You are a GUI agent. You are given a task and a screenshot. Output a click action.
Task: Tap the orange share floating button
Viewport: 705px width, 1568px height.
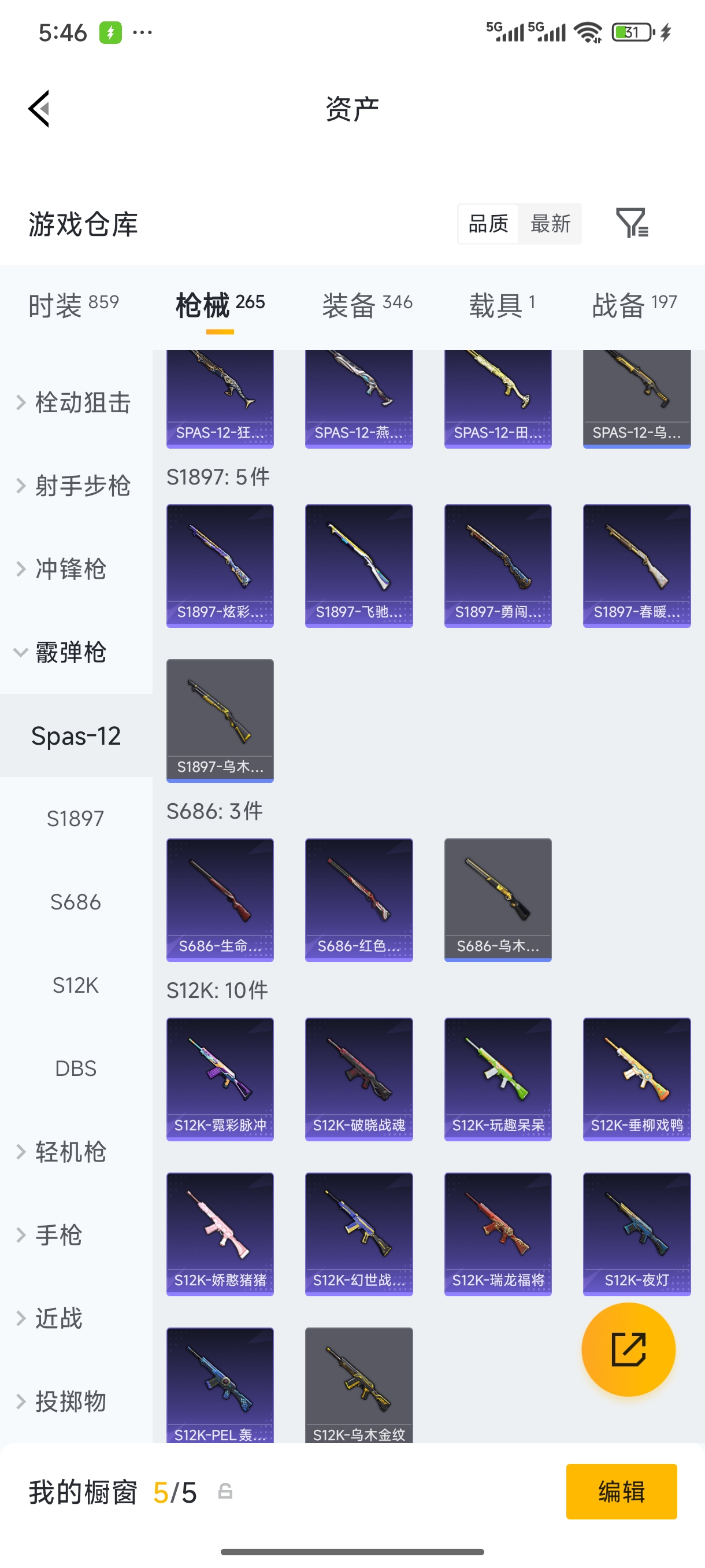628,1349
